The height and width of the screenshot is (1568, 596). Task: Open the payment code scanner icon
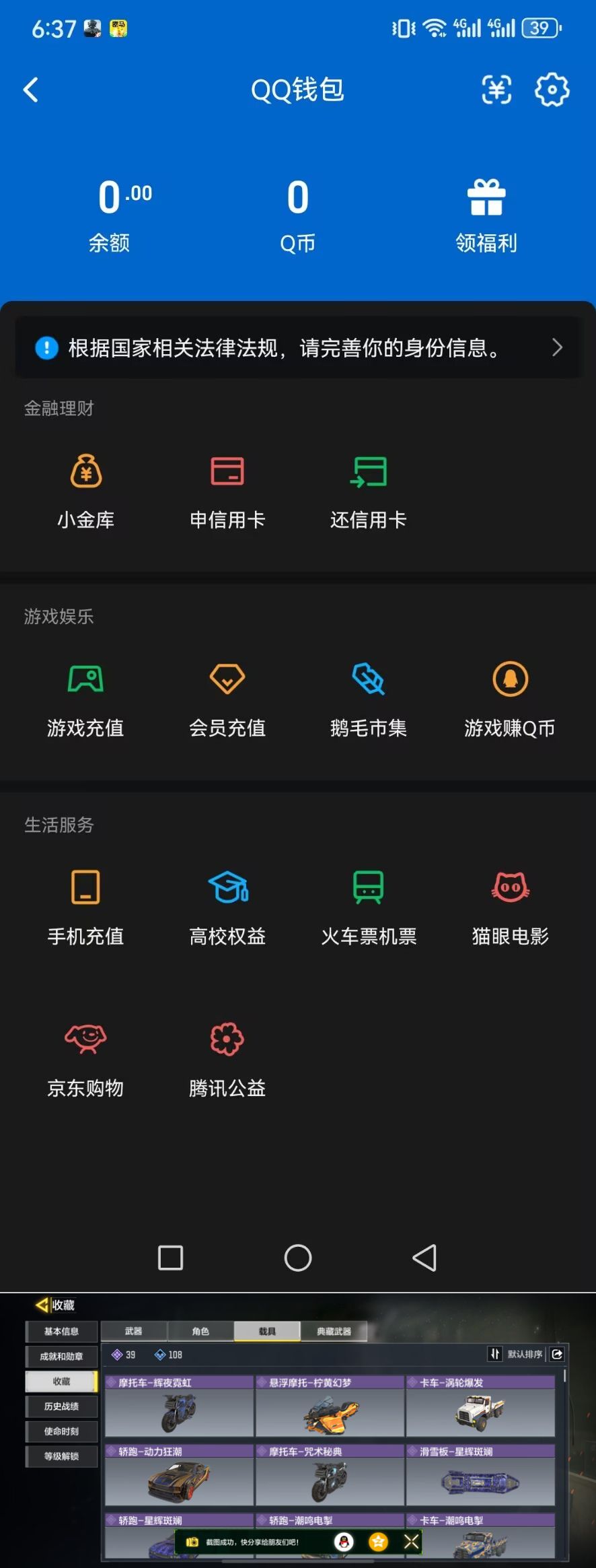[496, 90]
